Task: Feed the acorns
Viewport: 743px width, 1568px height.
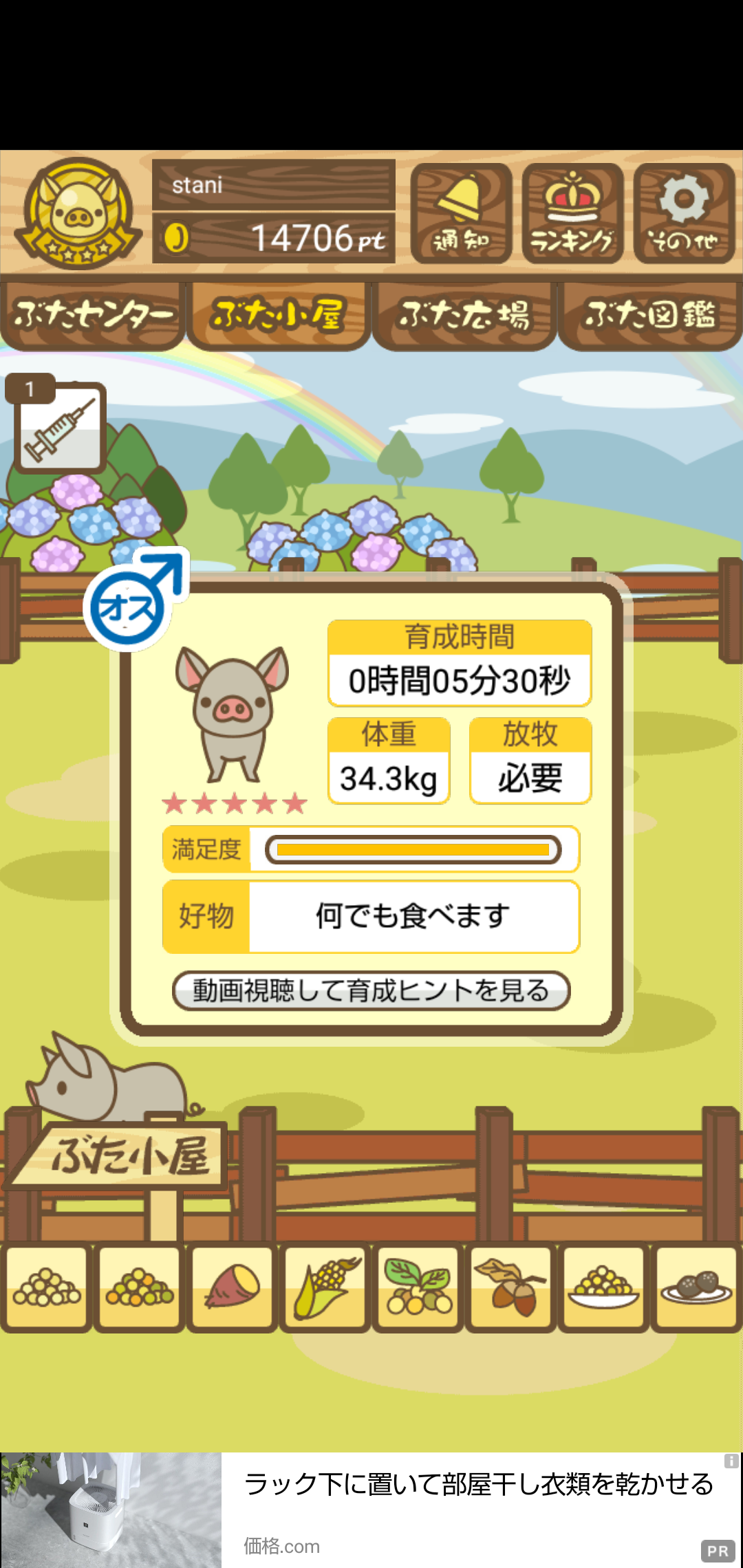Action: tap(511, 1287)
